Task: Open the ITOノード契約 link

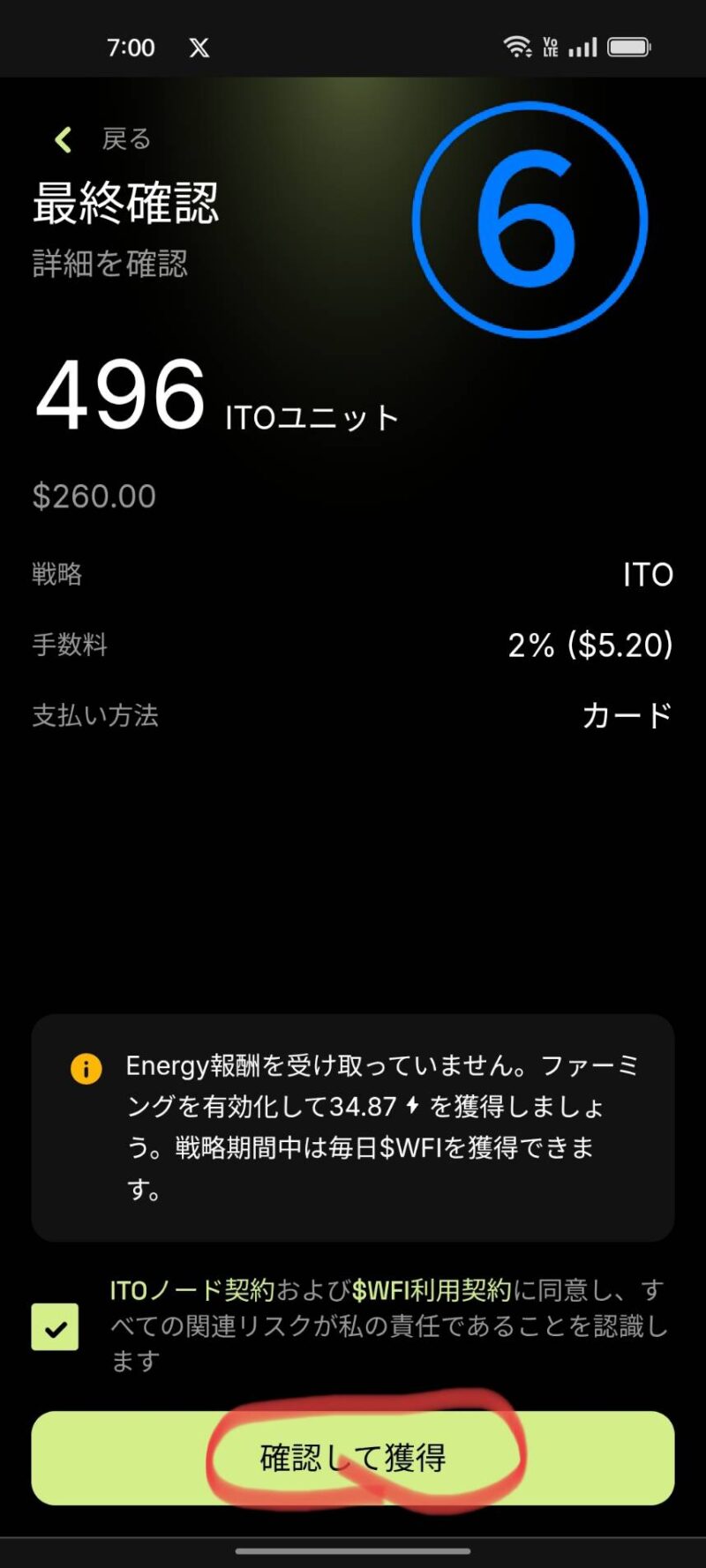Action: (x=192, y=1290)
